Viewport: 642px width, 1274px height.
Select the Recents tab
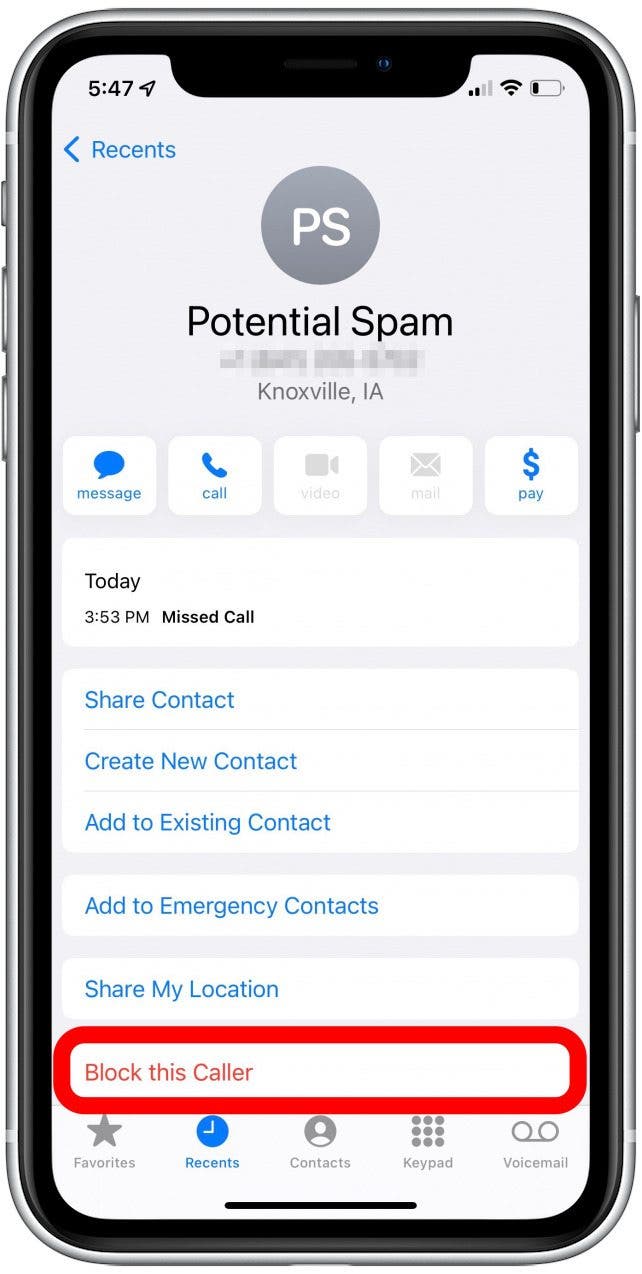coord(212,1141)
